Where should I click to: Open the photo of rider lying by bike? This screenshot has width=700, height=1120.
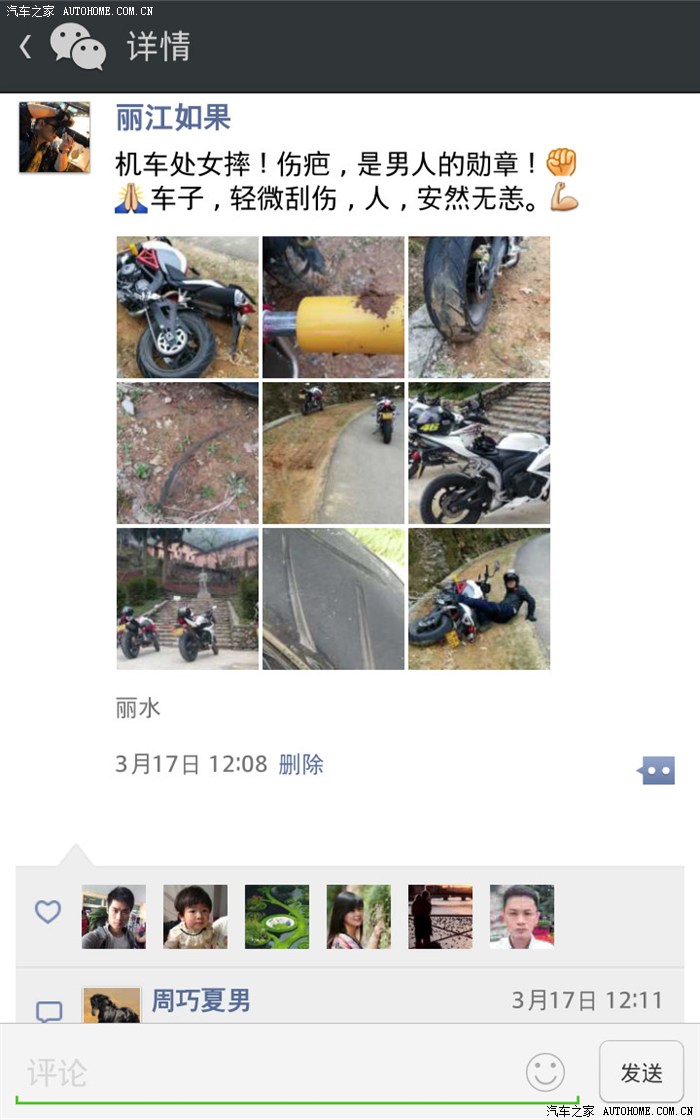tap(479, 599)
